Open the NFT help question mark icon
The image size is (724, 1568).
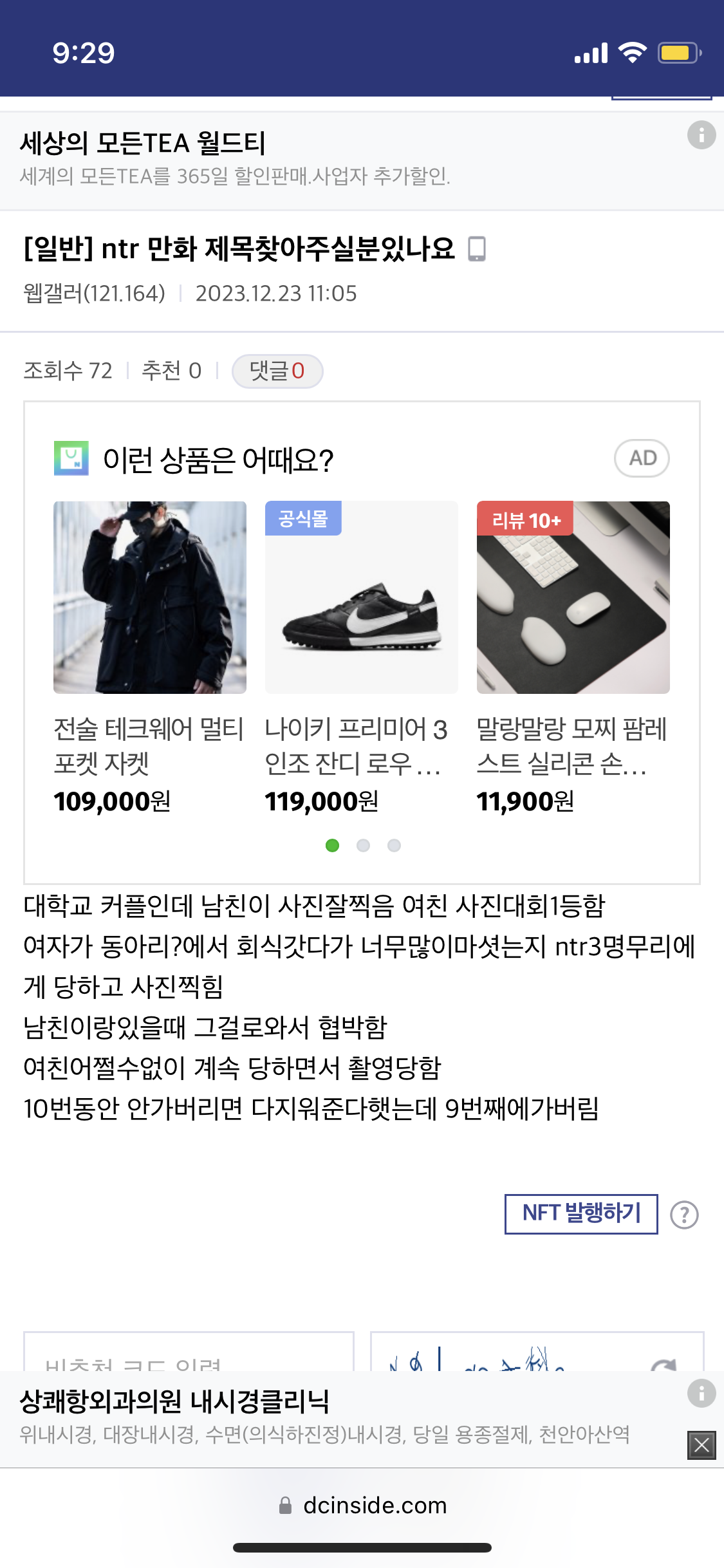[x=684, y=1215]
